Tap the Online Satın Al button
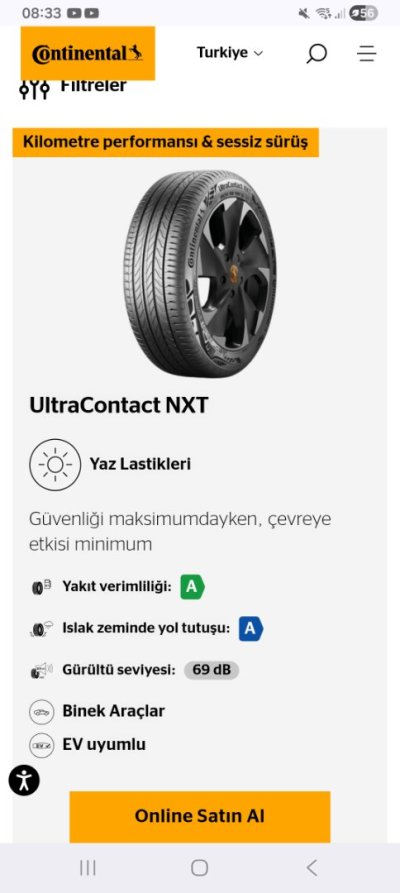The image size is (400, 893). pos(200,816)
